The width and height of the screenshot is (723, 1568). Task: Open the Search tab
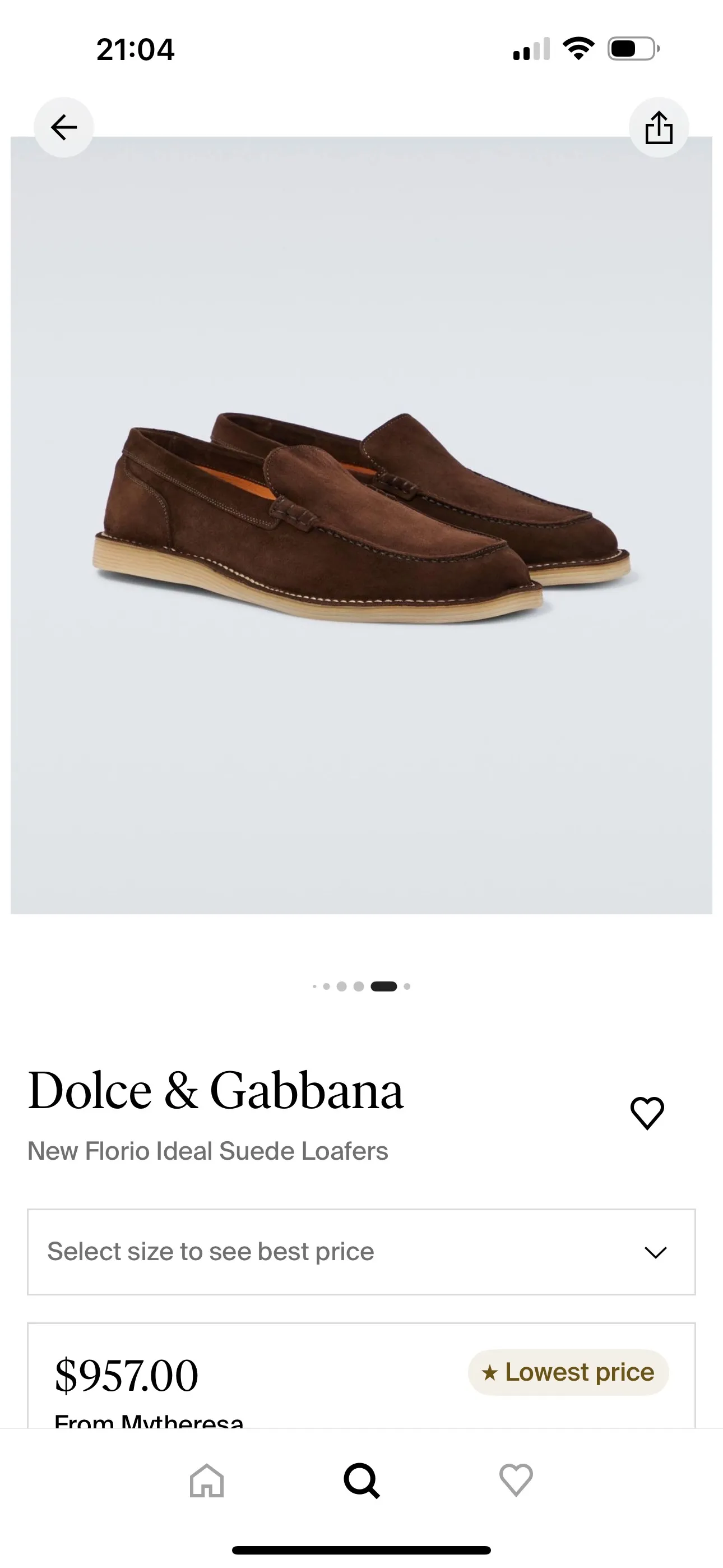(x=361, y=1480)
